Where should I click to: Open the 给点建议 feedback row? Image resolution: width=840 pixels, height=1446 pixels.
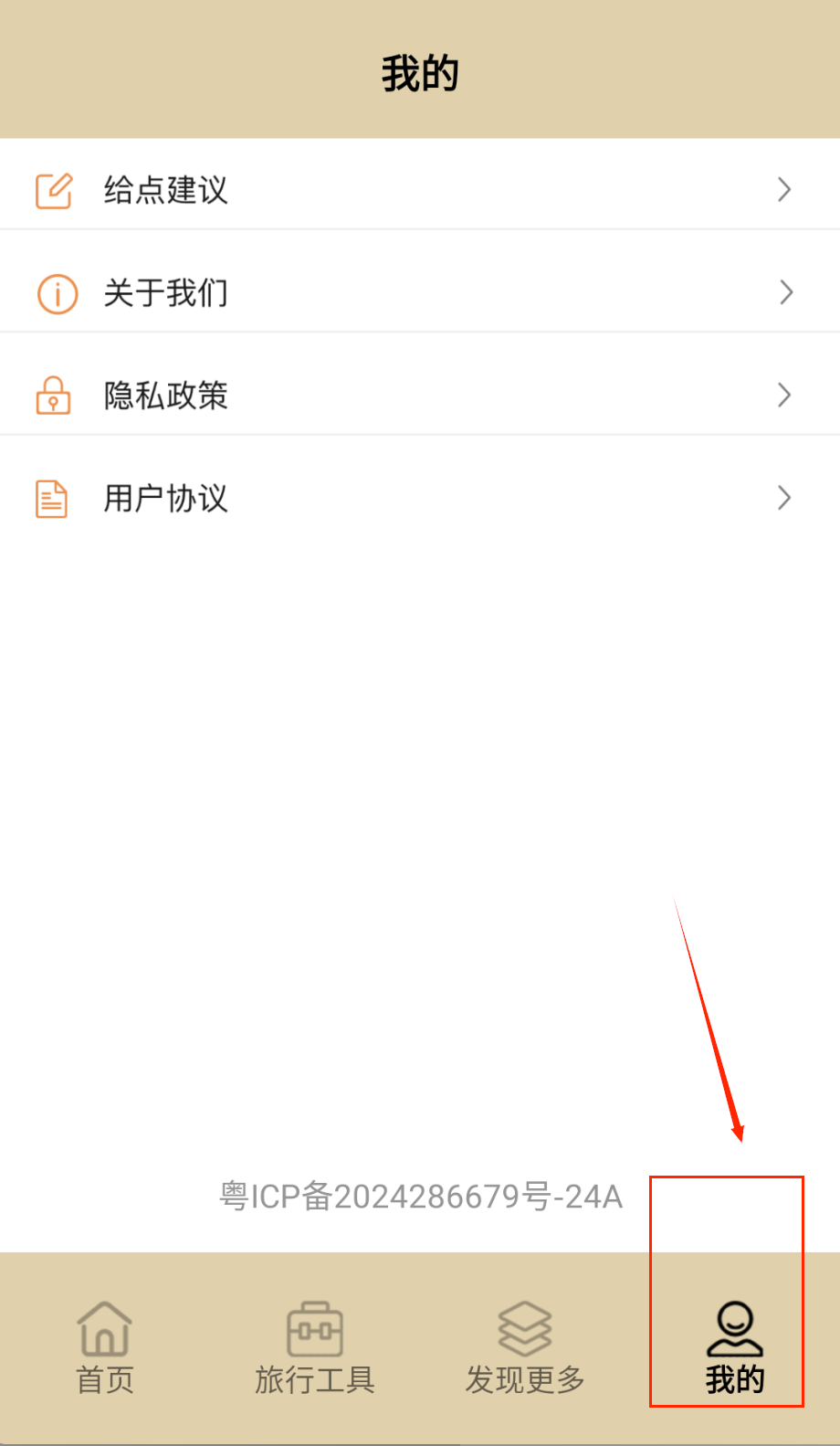[x=419, y=190]
